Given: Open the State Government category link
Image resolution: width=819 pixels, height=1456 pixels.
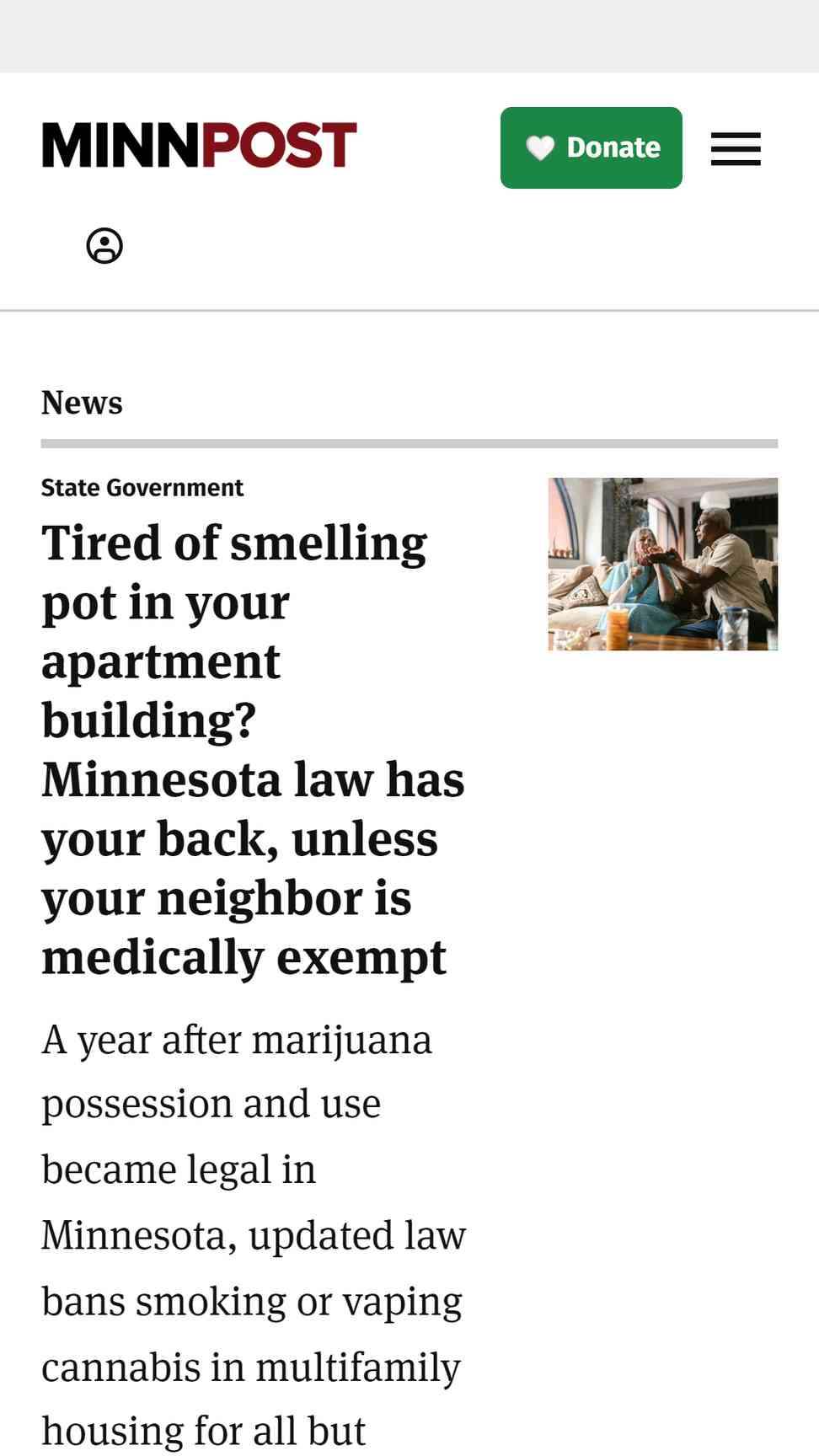Looking at the screenshot, I should click(142, 488).
